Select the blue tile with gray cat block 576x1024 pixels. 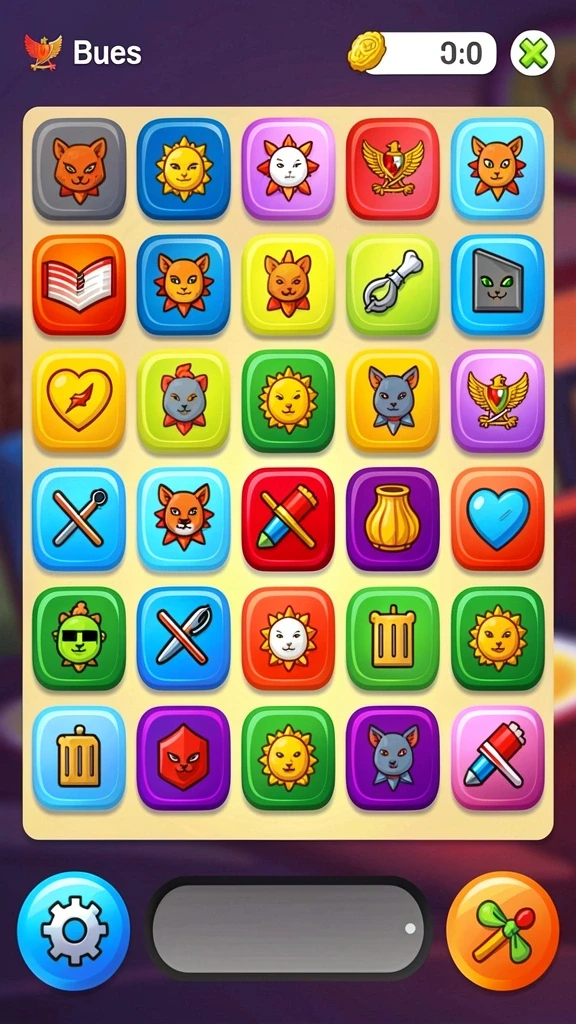click(498, 285)
